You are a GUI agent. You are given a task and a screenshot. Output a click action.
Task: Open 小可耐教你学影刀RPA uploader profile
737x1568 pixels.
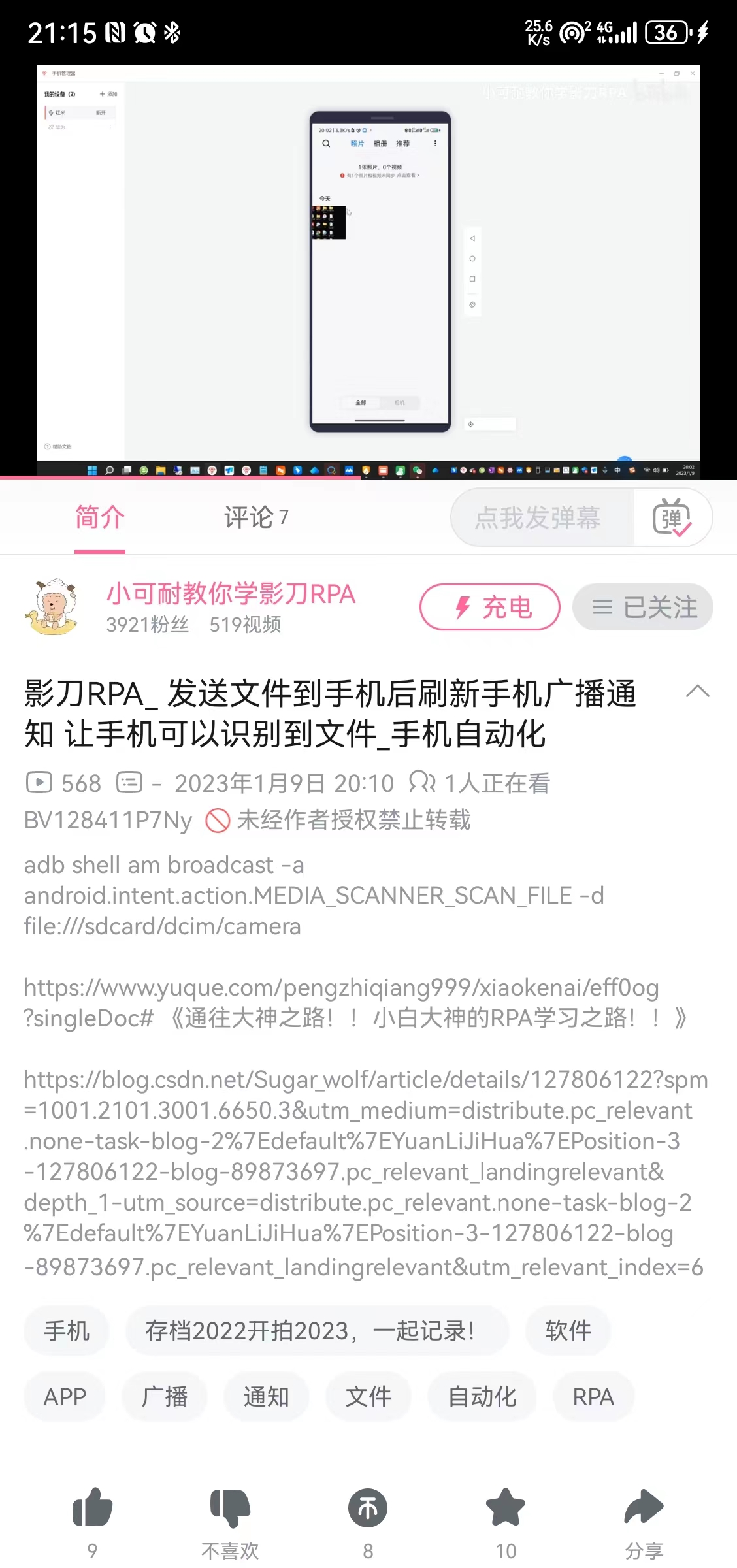click(x=231, y=594)
